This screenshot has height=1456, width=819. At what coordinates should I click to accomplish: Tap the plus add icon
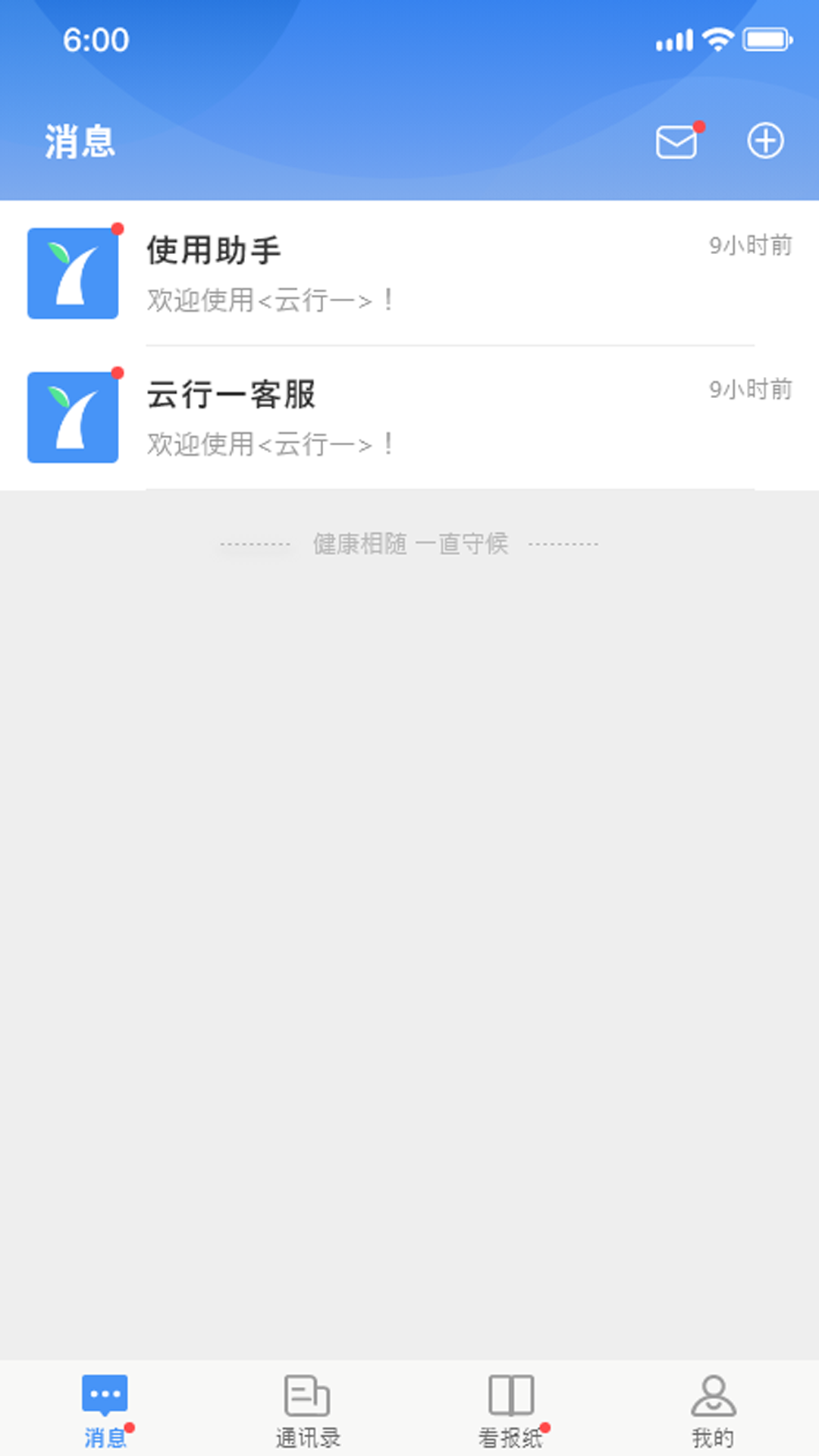765,141
